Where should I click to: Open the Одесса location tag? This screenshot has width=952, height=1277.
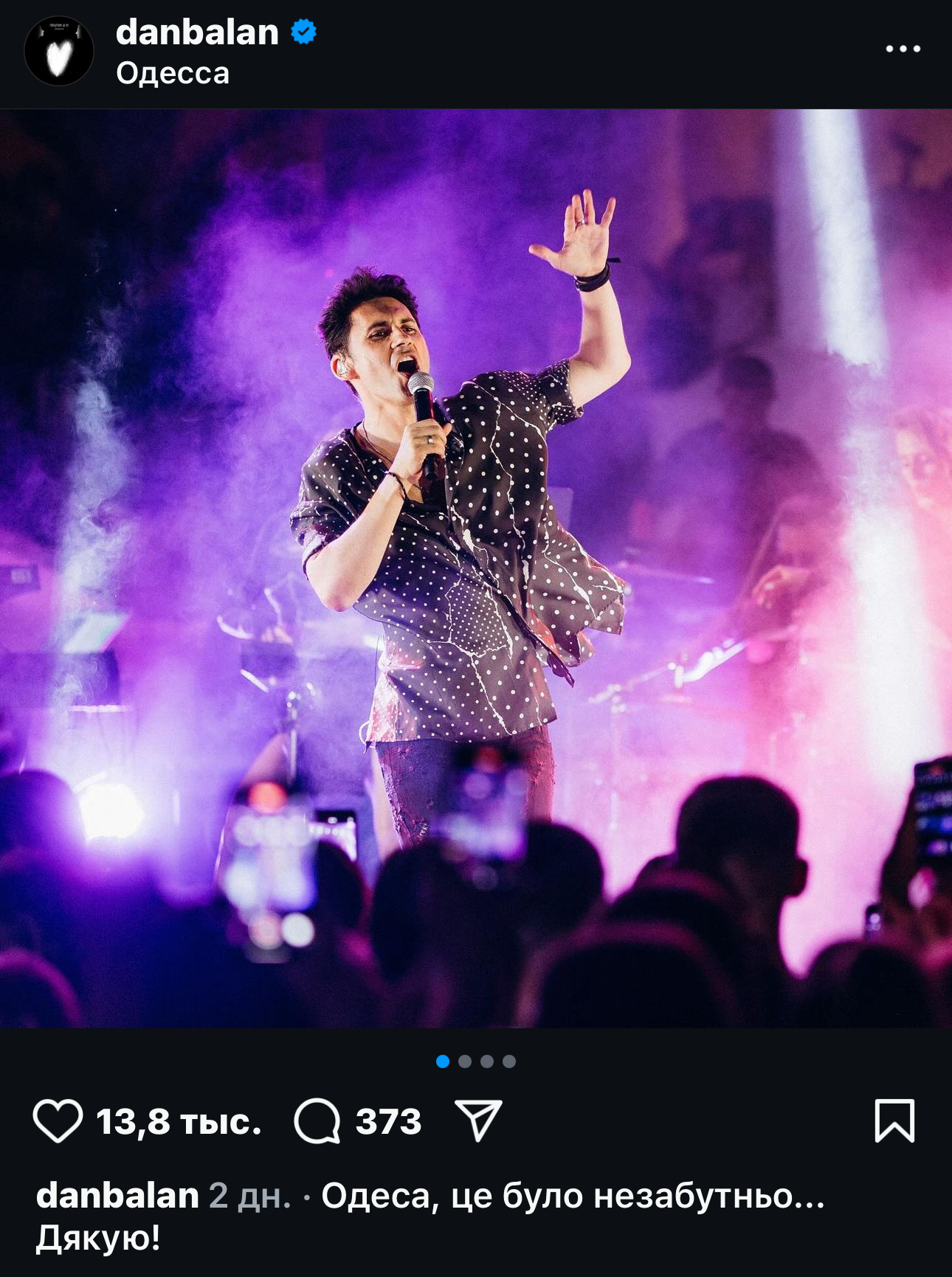pos(173,73)
